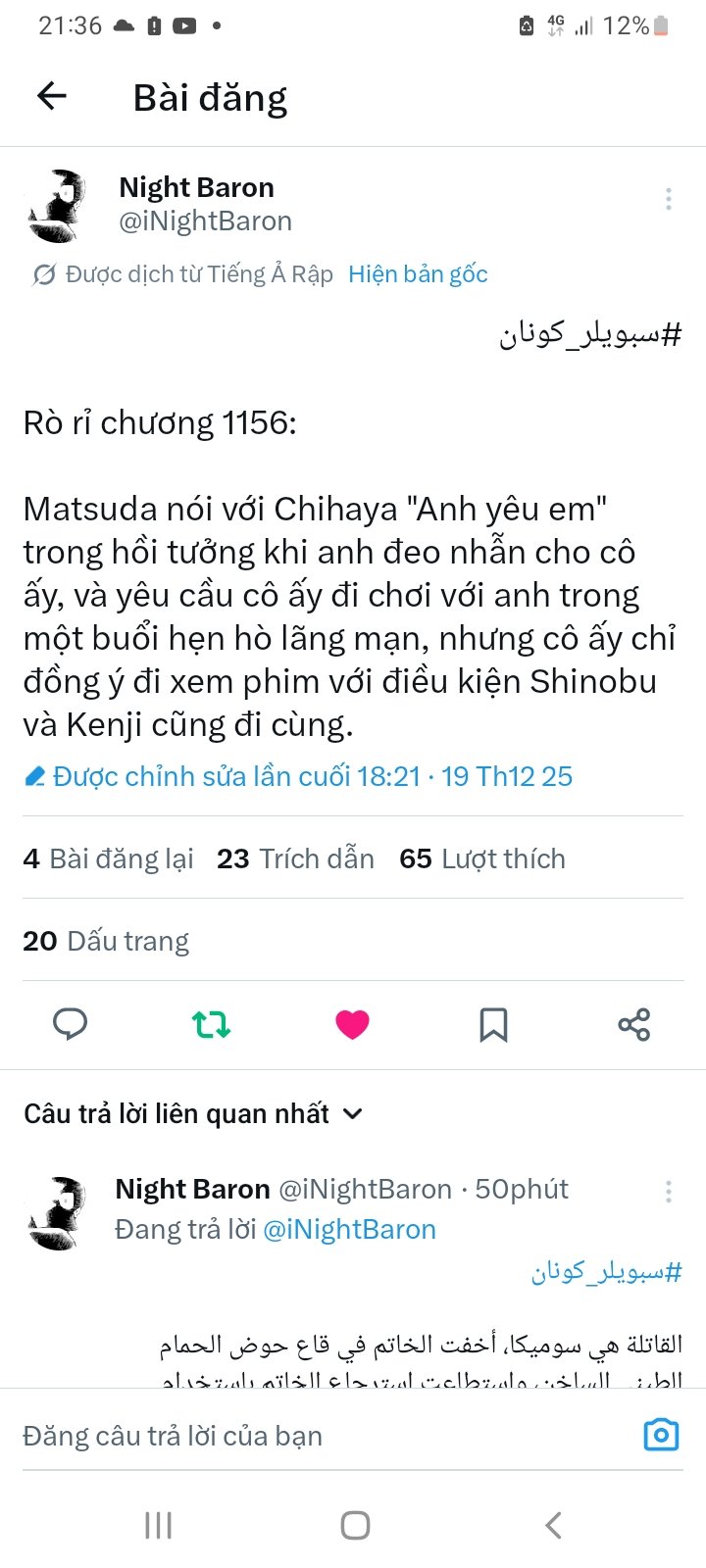This screenshot has width=706, height=1568.
Task: View the 23 Trích dẫn list
Action: 295,858
